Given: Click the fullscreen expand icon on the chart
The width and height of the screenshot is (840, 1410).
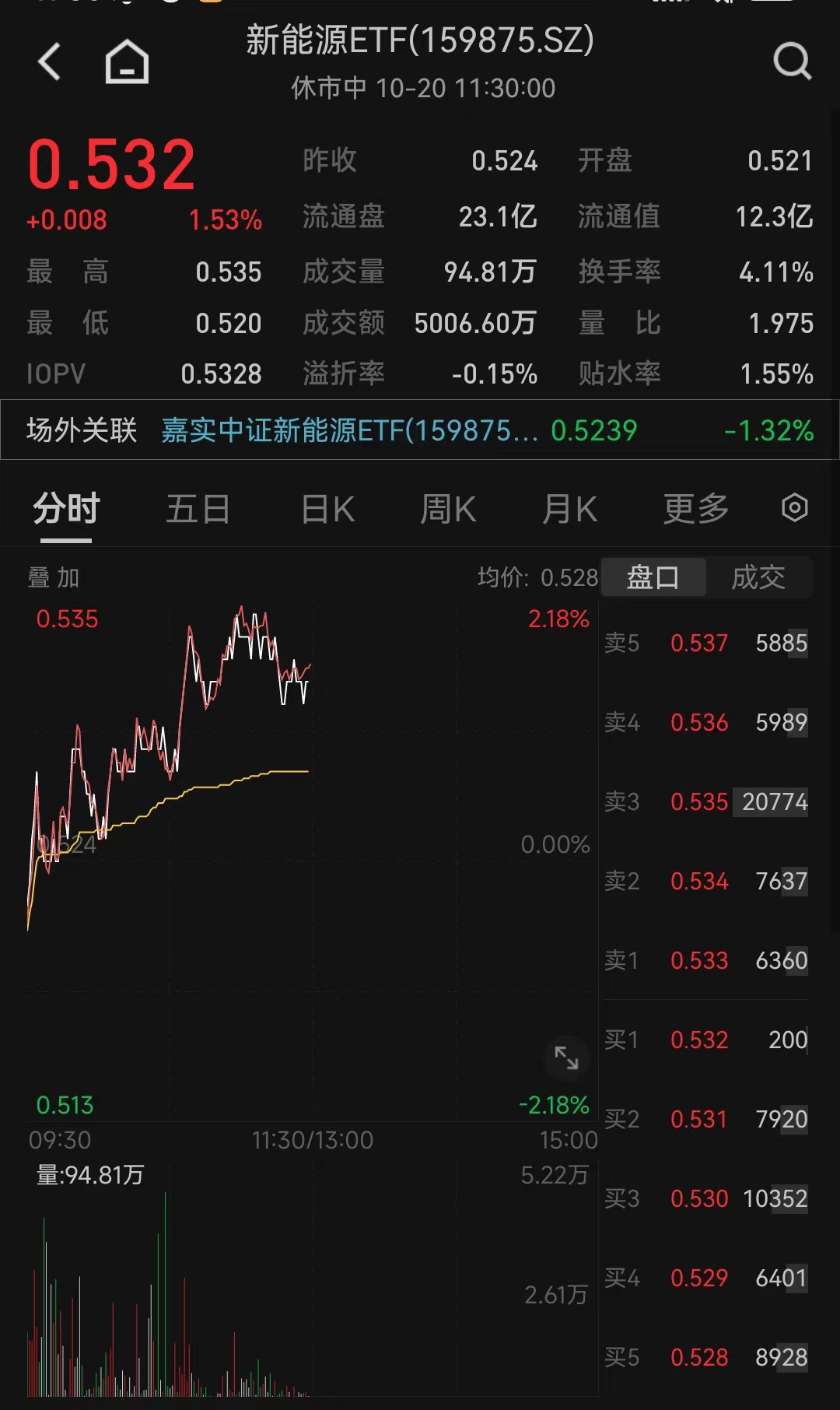Looking at the screenshot, I should point(566,1057).
